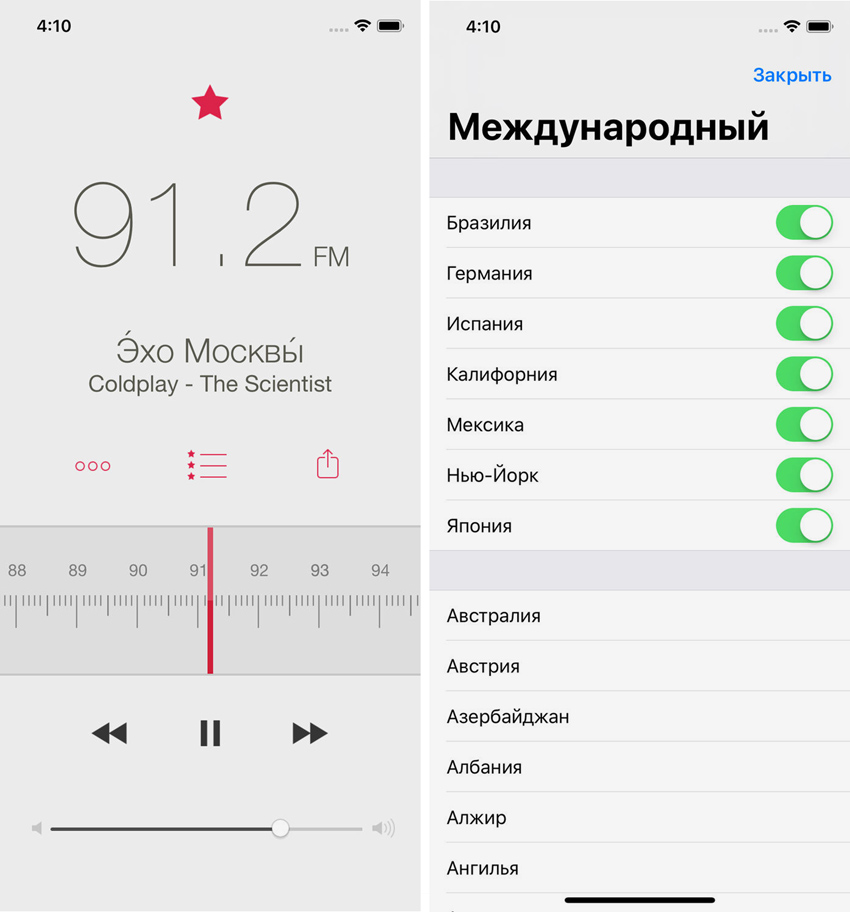The image size is (850, 912).
Task: Tap the red favorite star
Action: (x=210, y=103)
